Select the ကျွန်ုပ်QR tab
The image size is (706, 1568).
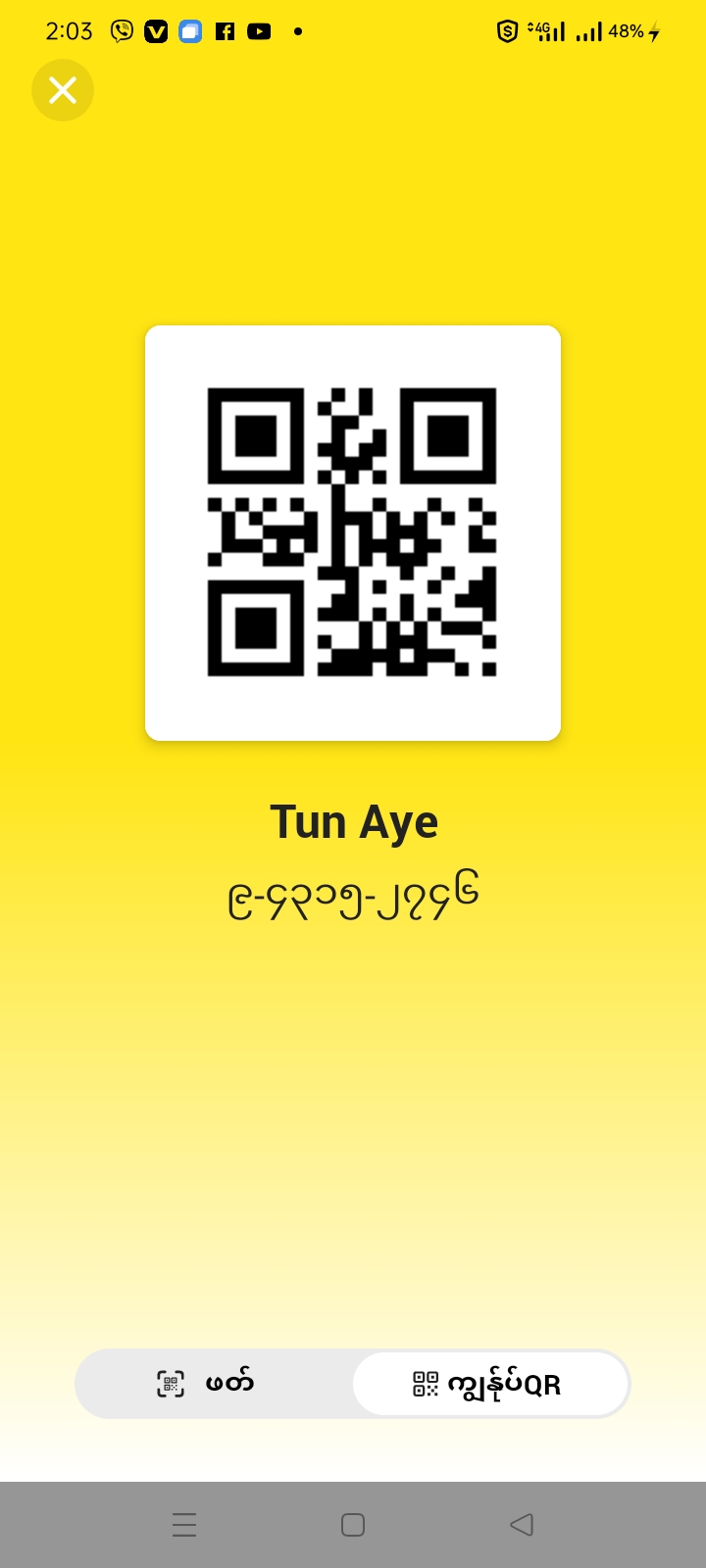(x=489, y=1384)
